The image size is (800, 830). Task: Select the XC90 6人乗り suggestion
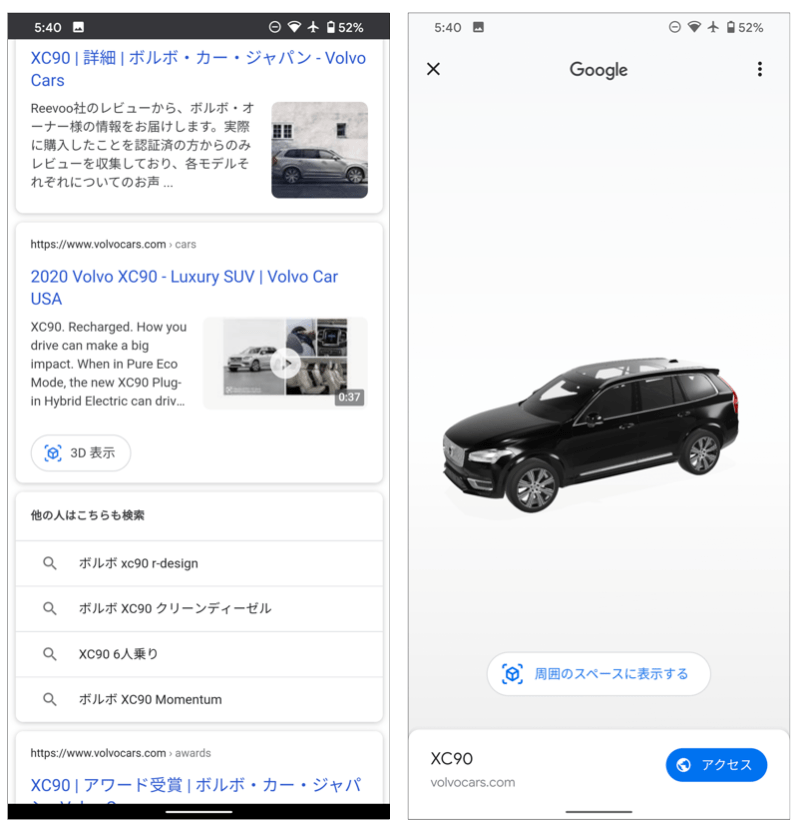point(118,654)
